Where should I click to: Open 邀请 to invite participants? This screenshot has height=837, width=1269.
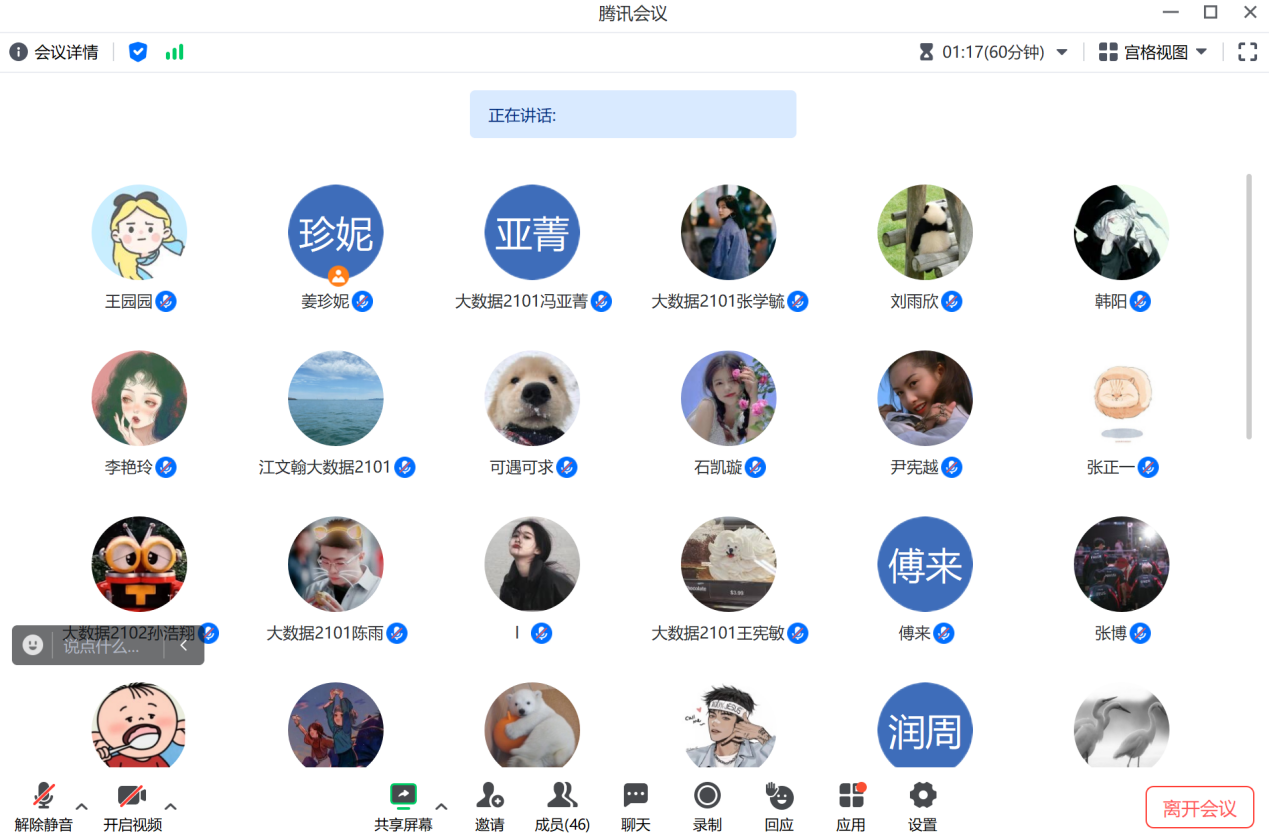click(x=489, y=805)
